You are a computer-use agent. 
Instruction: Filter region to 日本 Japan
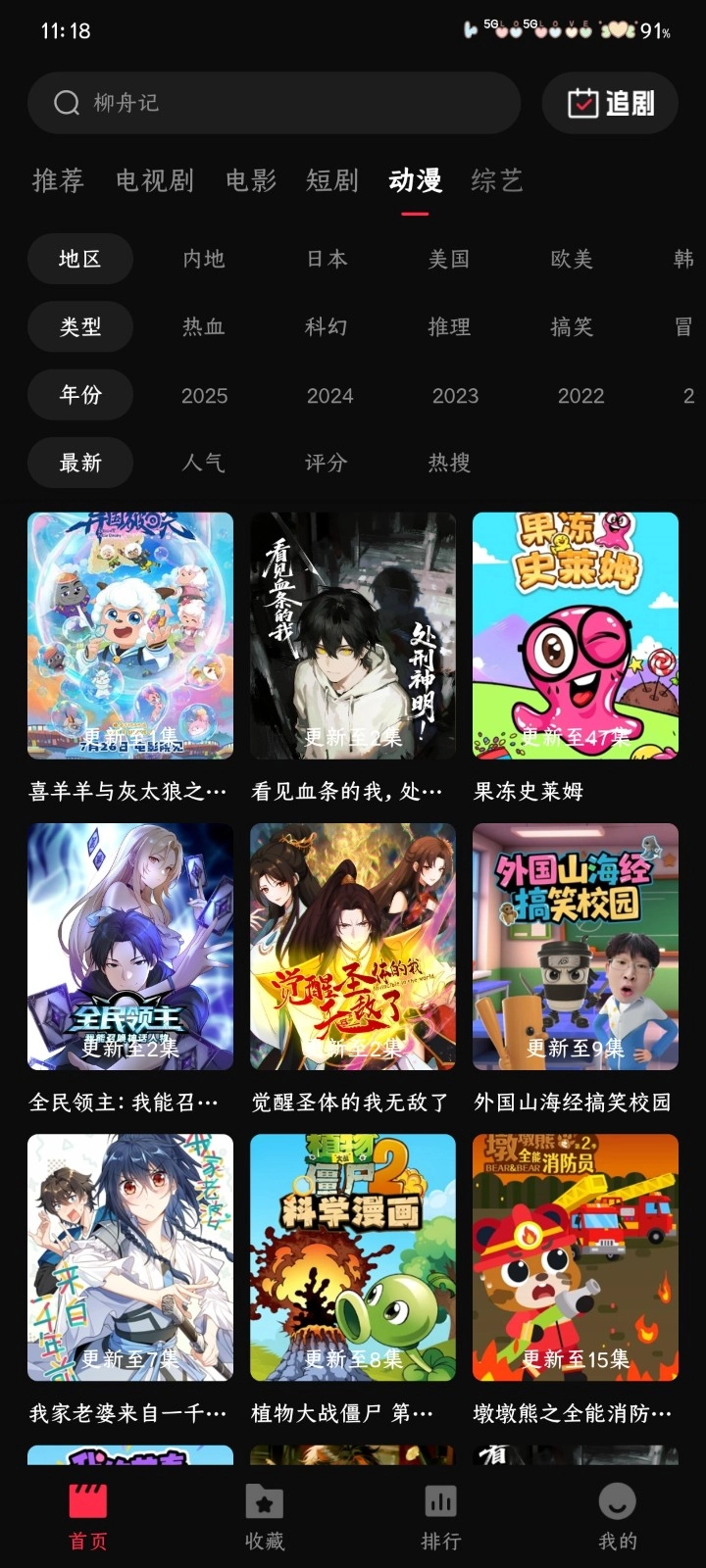coord(327,259)
